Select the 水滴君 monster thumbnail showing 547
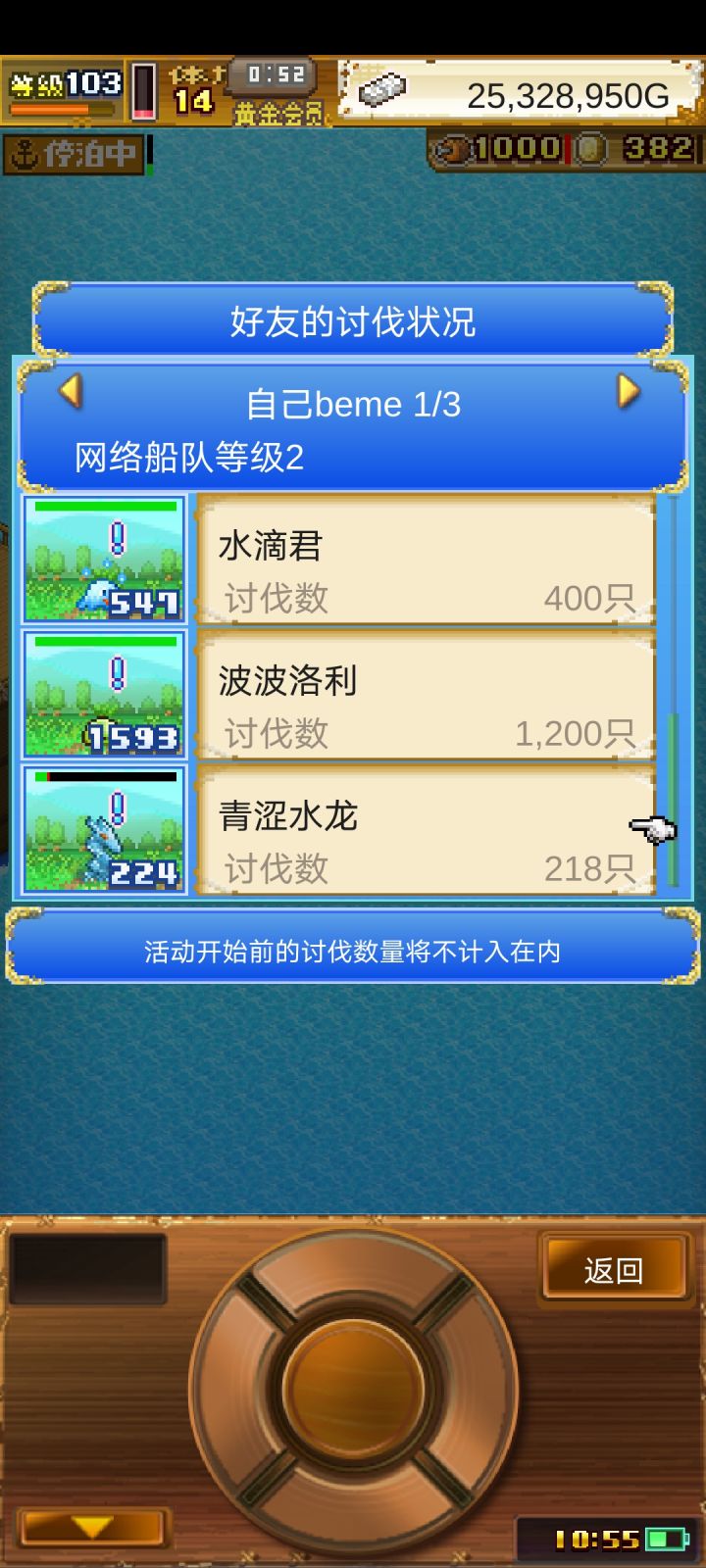The image size is (706, 1568). point(102,561)
